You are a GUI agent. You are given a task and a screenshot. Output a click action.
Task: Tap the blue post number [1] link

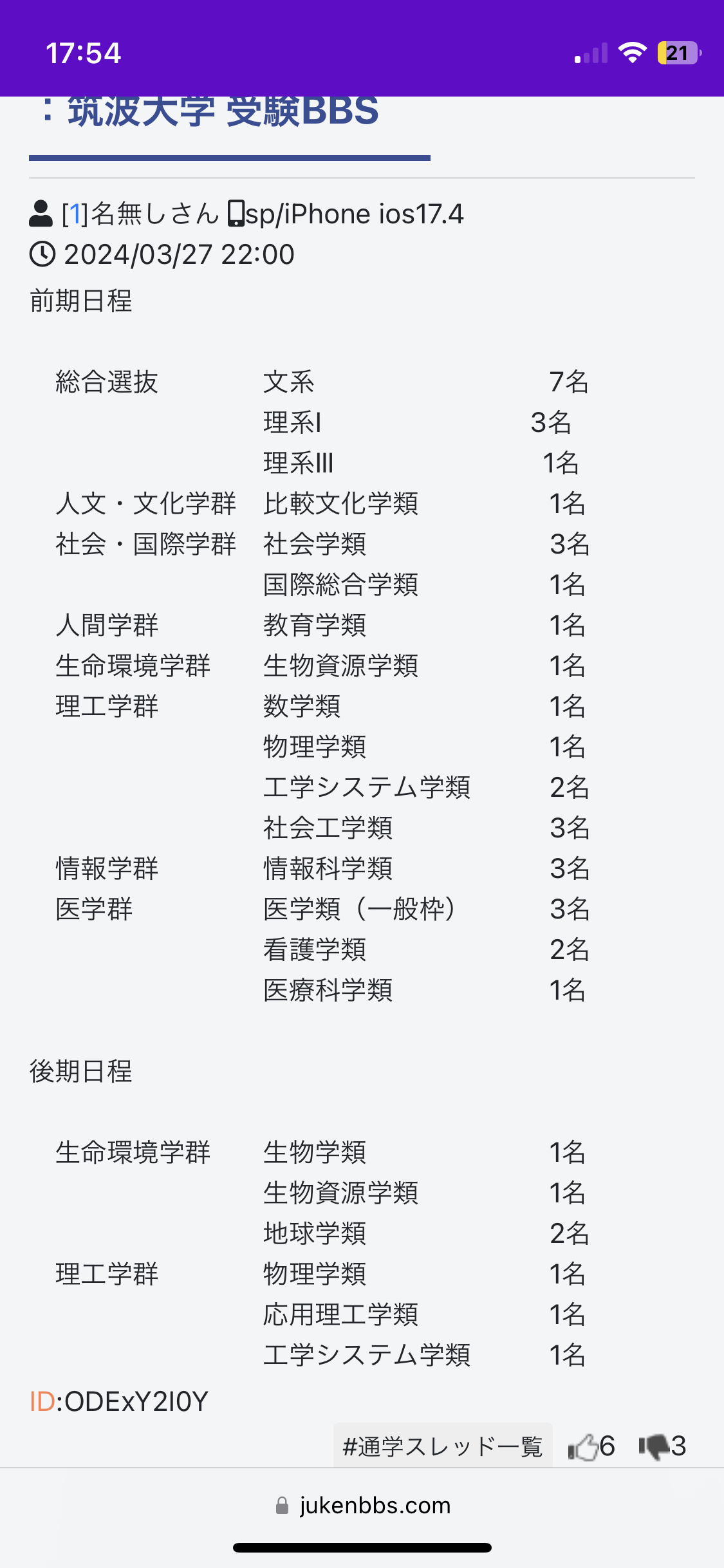click(x=75, y=214)
